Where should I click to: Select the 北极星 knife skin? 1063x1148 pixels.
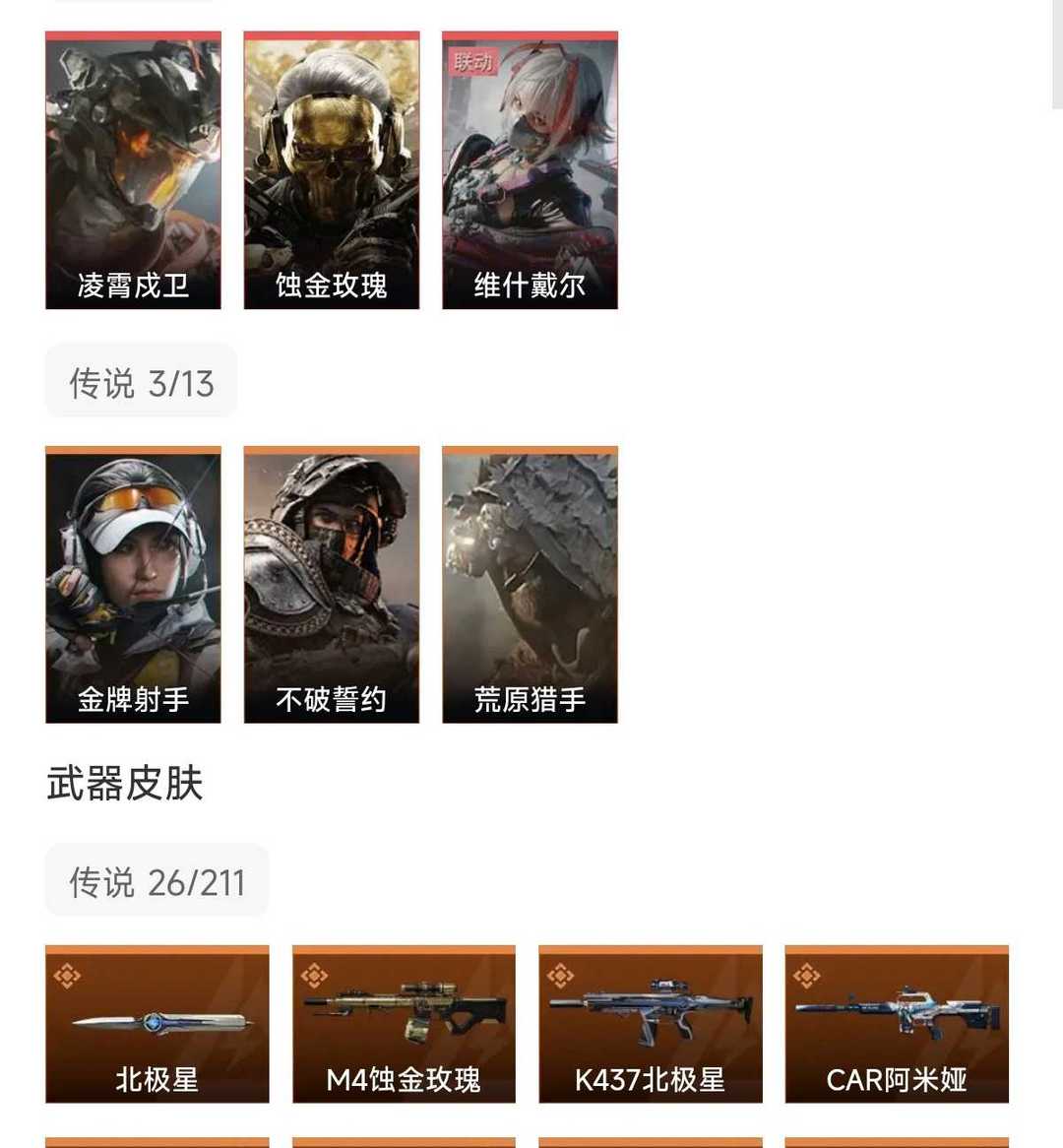(156, 1024)
